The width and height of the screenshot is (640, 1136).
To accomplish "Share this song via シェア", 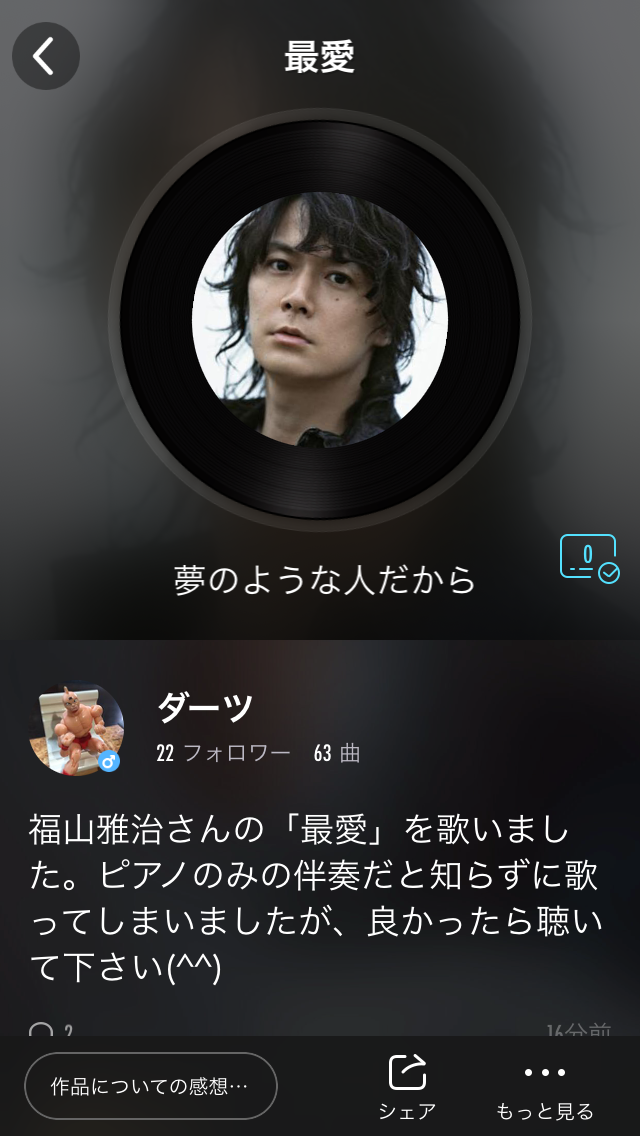I will pyautogui.click(x=407, y=1086).
